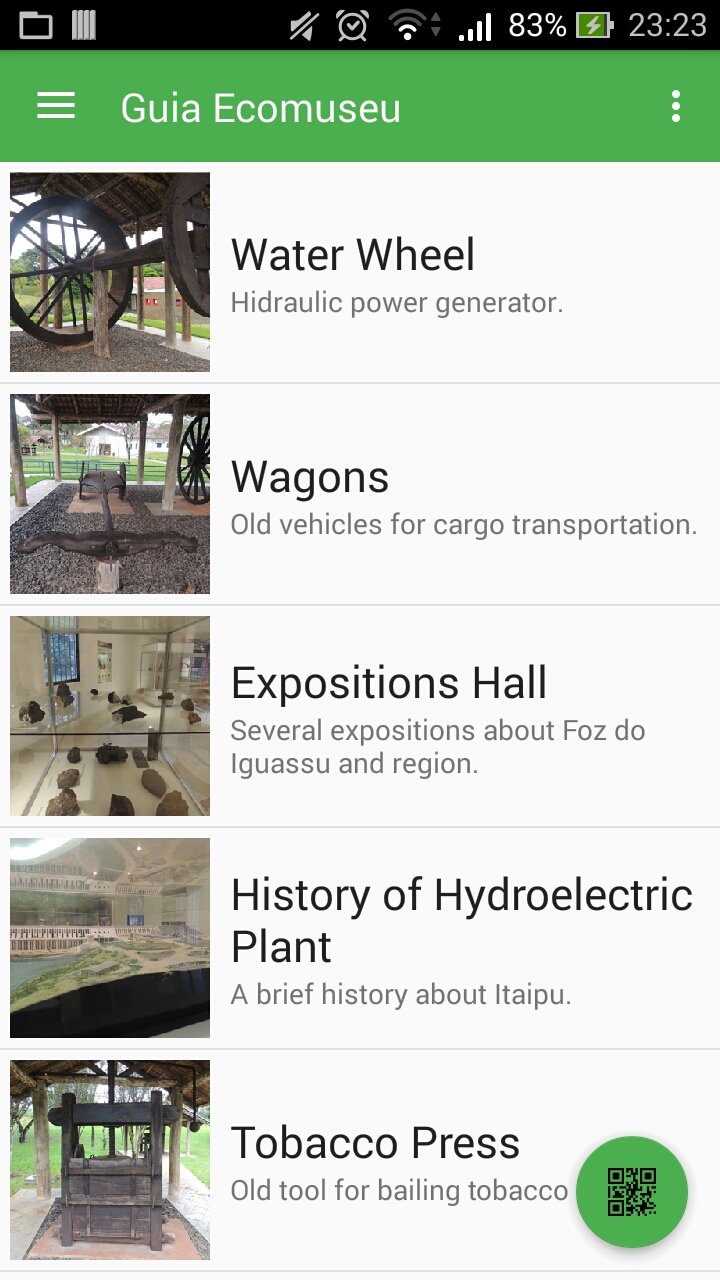The width and height of the screenshot is (720, 1280).
Task: Launch the QR code scanner
Action: [632, 1191]
